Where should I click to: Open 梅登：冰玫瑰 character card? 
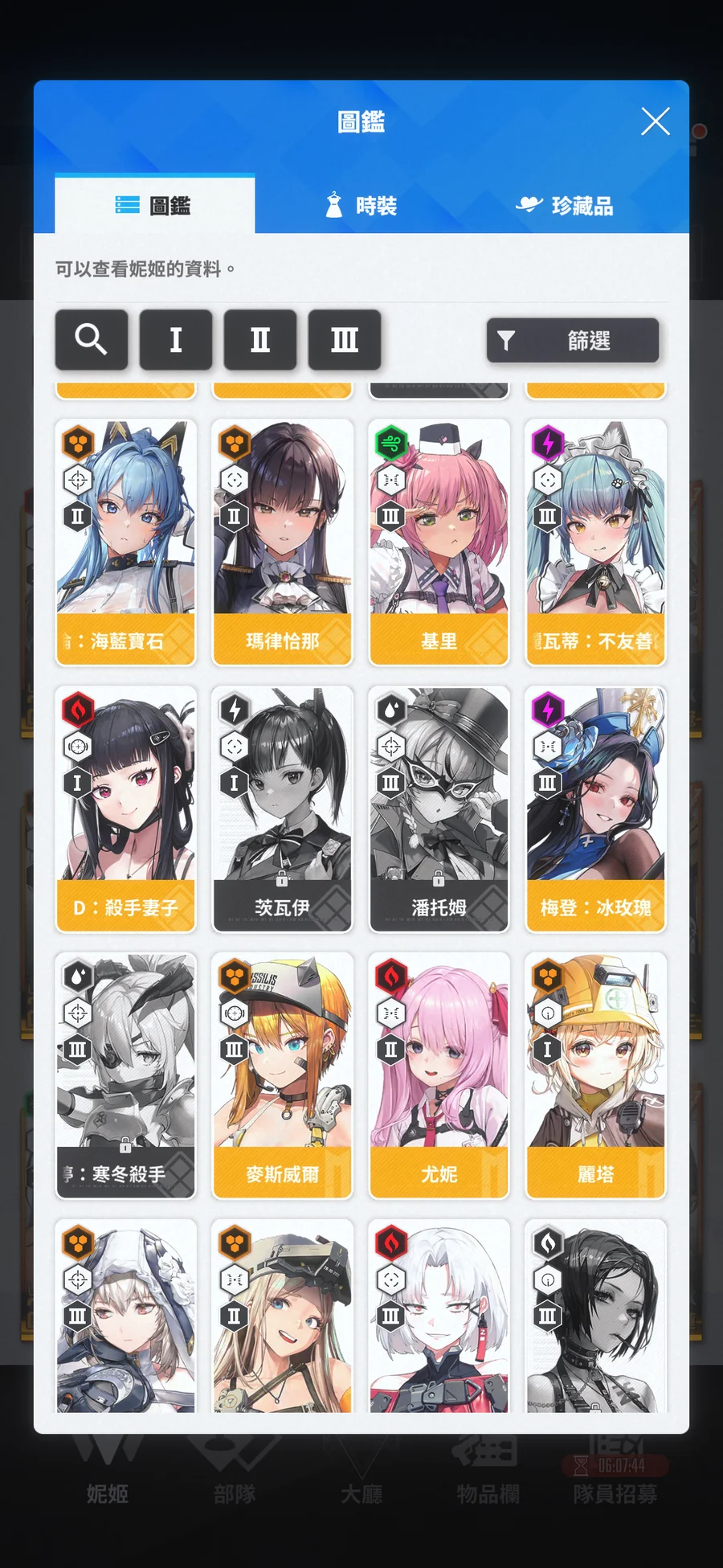tap(595, 809)
